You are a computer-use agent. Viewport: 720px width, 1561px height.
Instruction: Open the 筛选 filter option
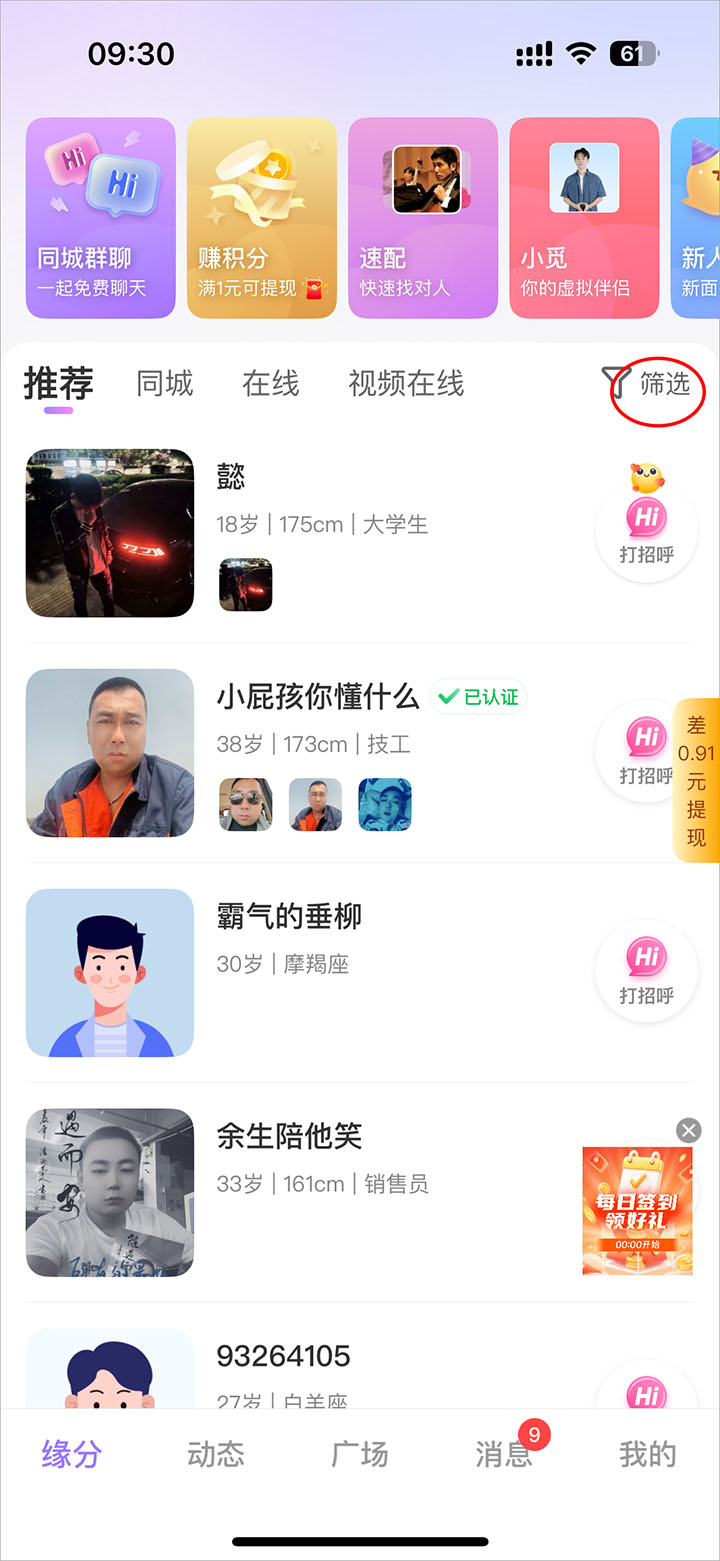coord(651,384)
